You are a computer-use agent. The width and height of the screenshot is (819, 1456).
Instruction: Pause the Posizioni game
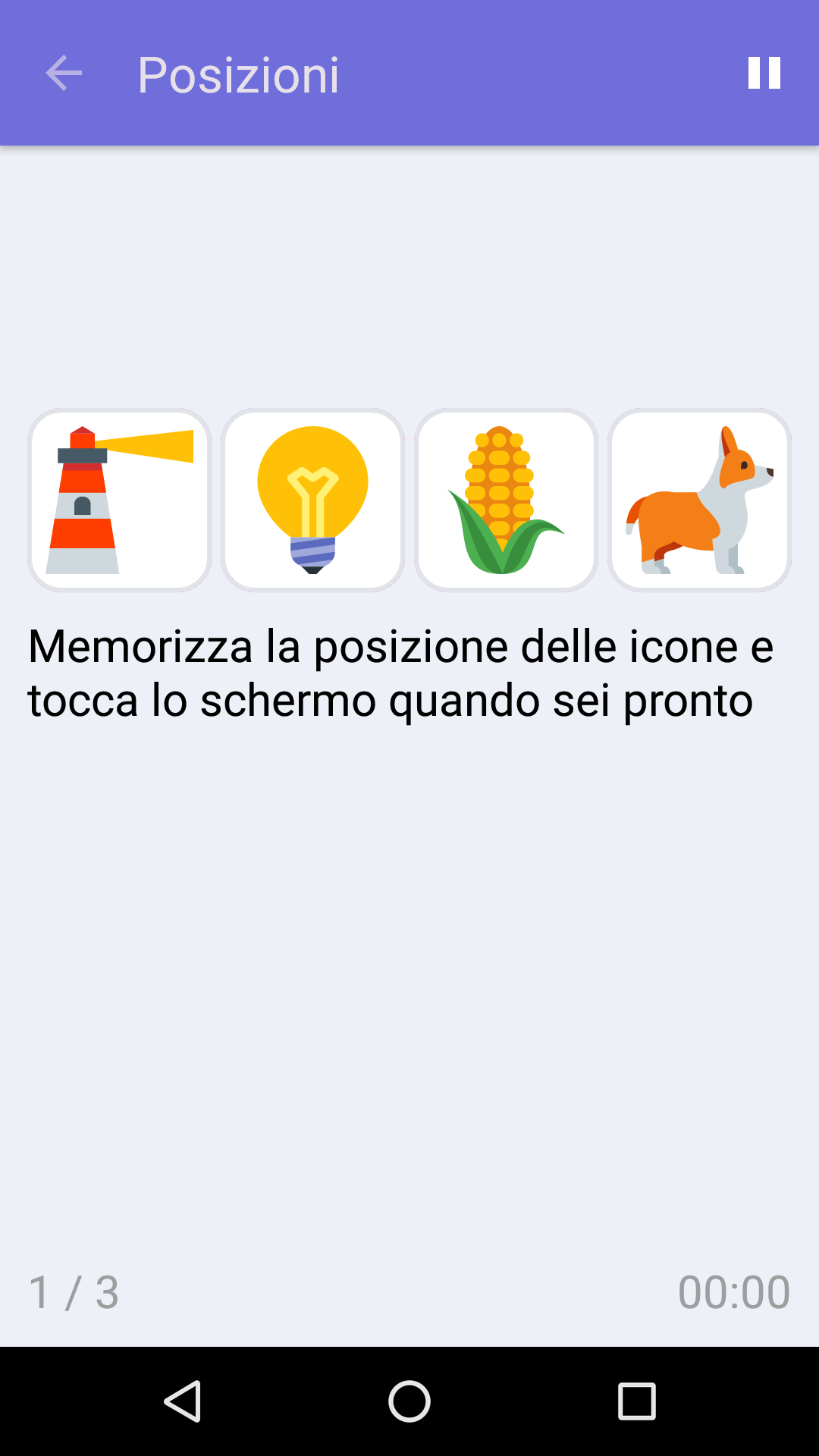pos(763,74)
